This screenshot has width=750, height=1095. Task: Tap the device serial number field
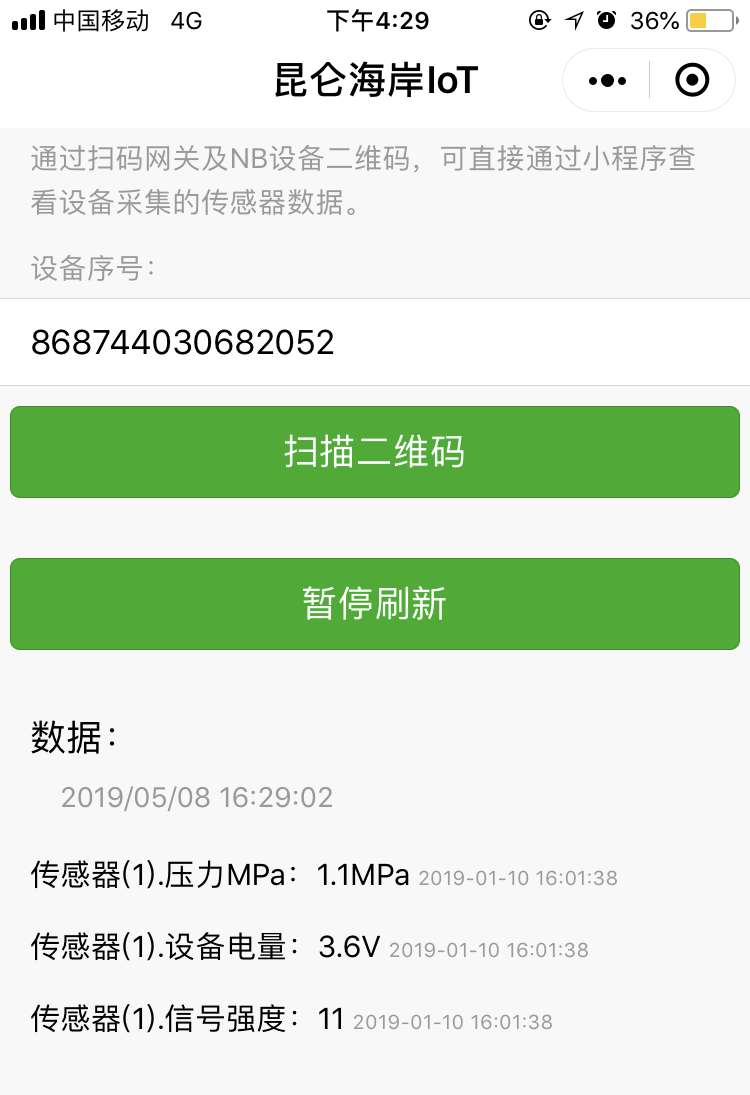(374, 342)
